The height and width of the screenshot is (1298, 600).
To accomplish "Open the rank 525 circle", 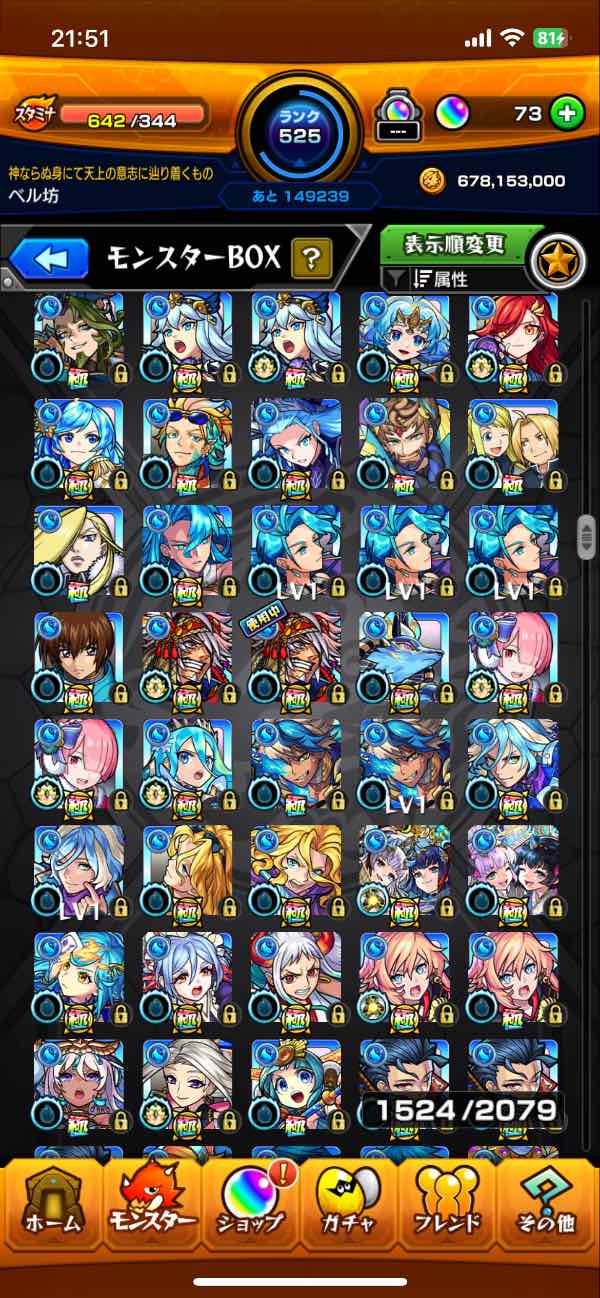I will [299, 125].
